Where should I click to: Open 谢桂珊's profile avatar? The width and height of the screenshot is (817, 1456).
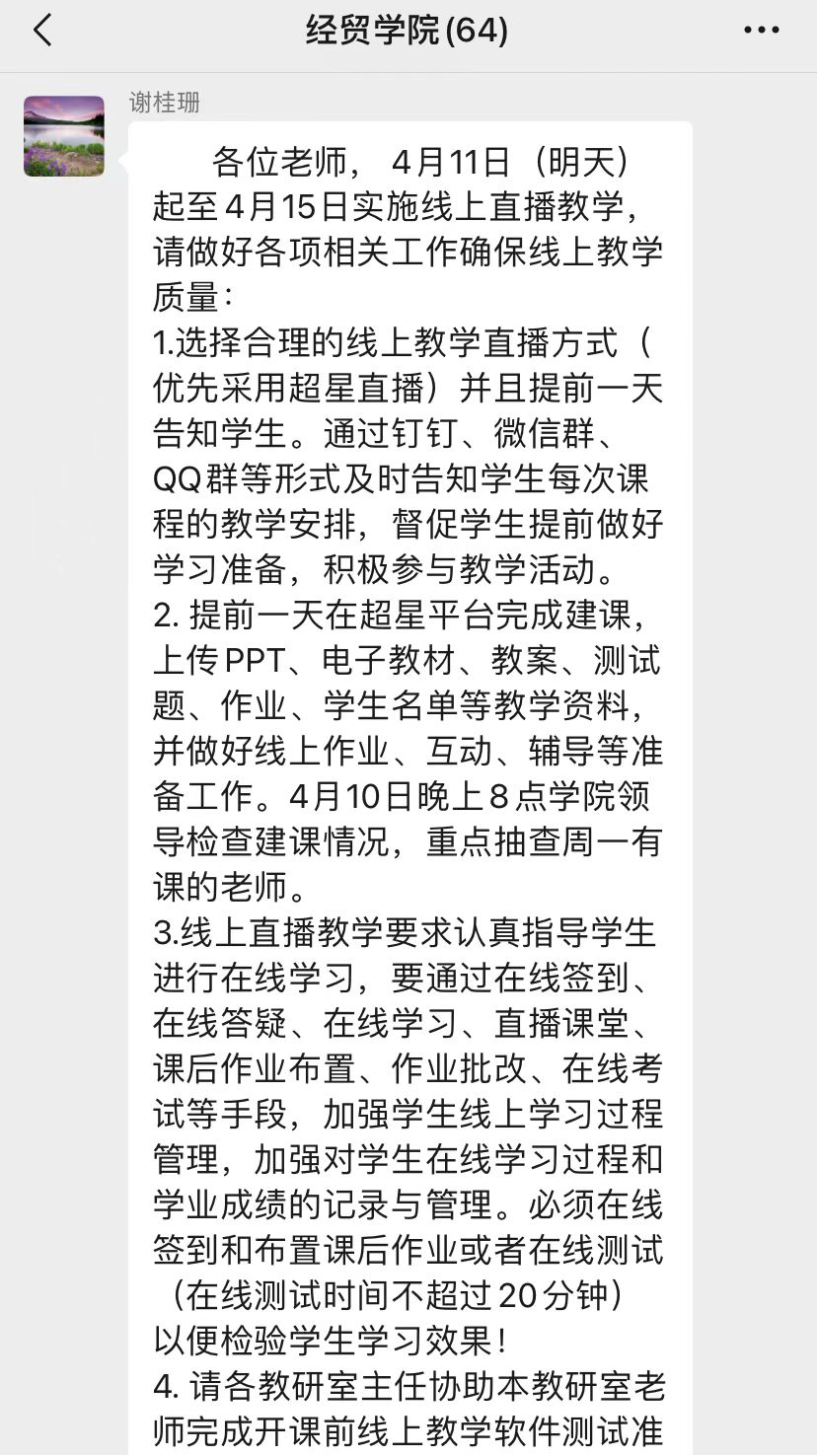pyautogui.click(x=64, y=136)
